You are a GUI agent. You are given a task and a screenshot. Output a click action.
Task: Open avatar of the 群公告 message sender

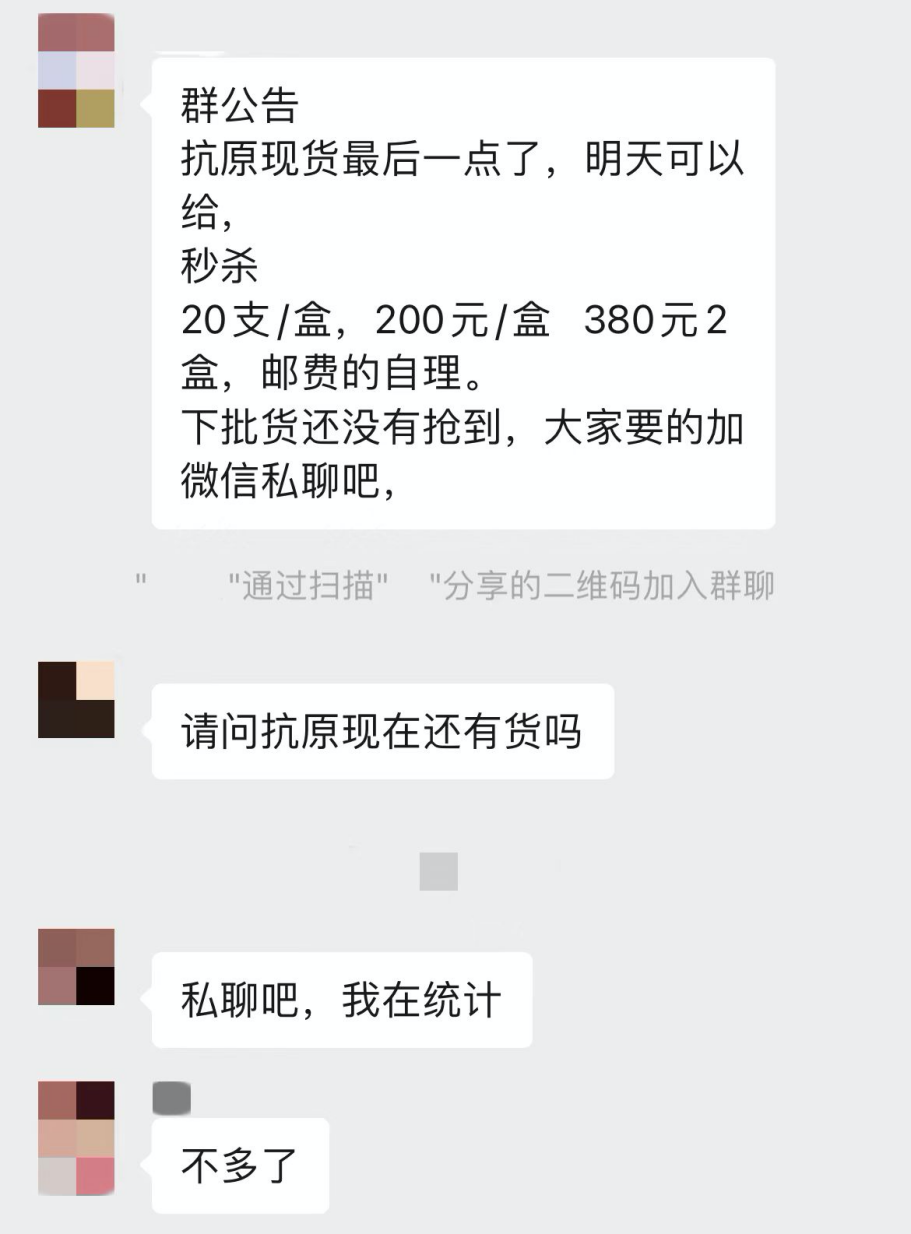tap(76, 70)
